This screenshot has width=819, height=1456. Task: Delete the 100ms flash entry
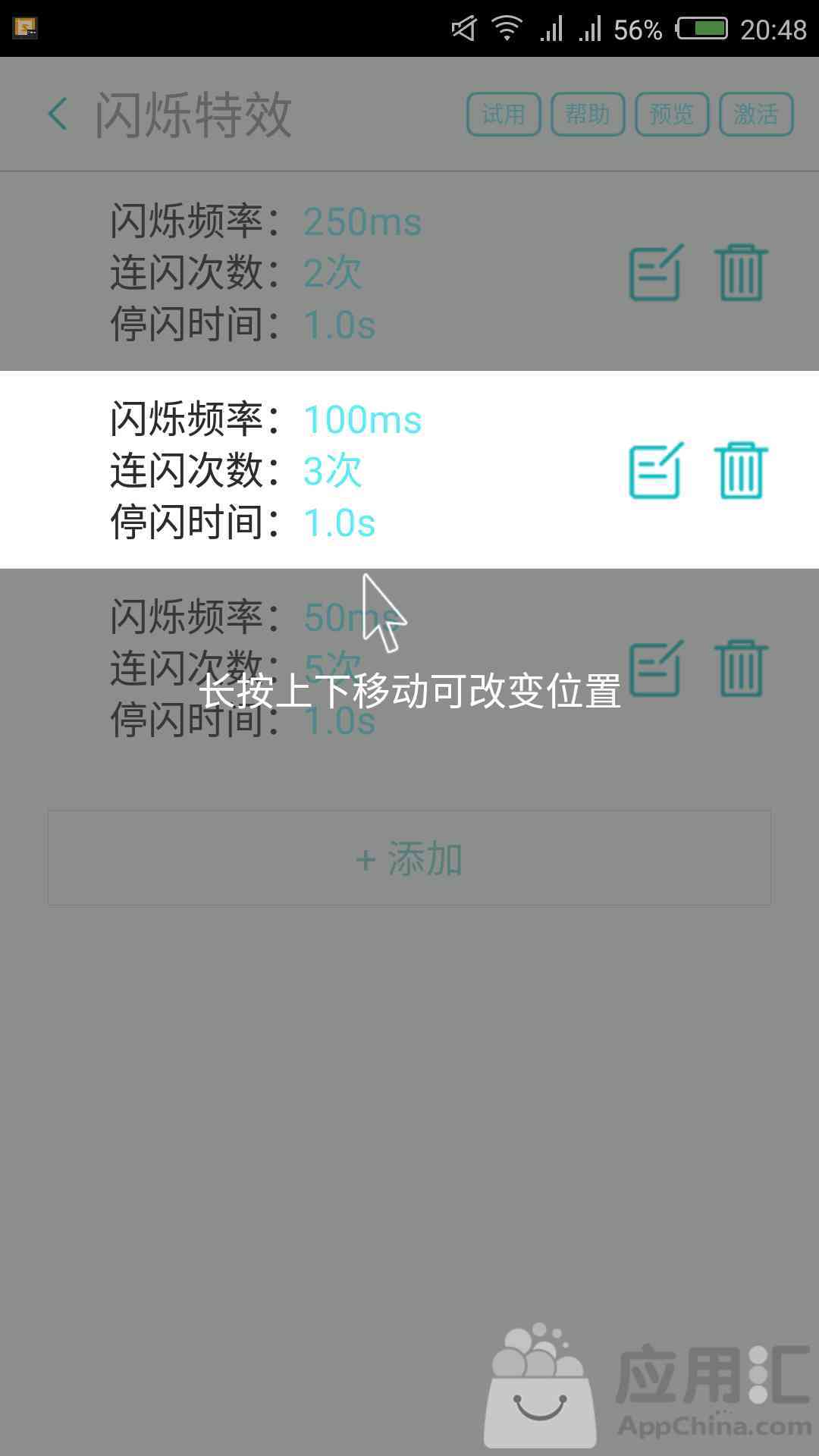pyautogui.click(x=741, y=470)
